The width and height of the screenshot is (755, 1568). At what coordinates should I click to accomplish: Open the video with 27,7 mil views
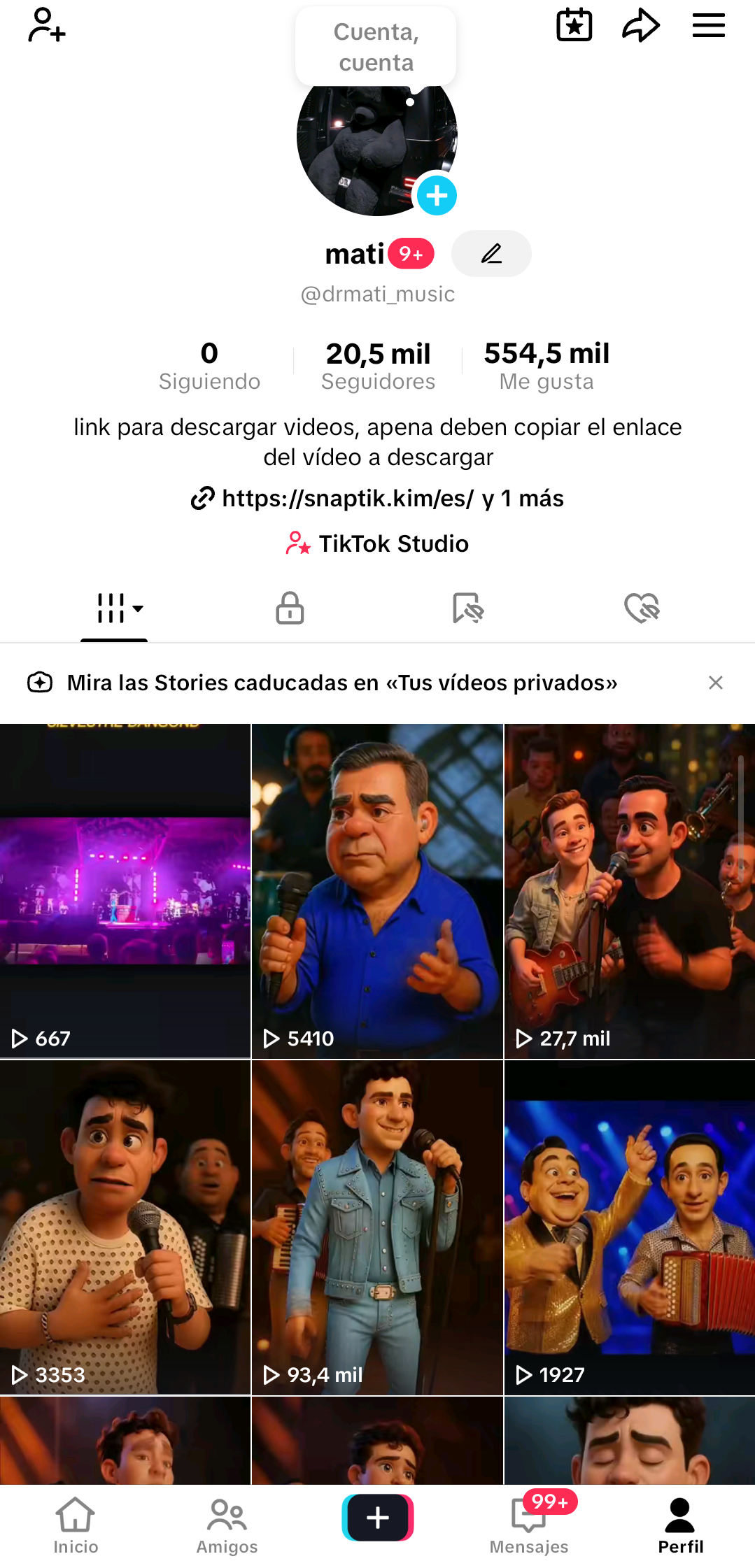point(629,890)
